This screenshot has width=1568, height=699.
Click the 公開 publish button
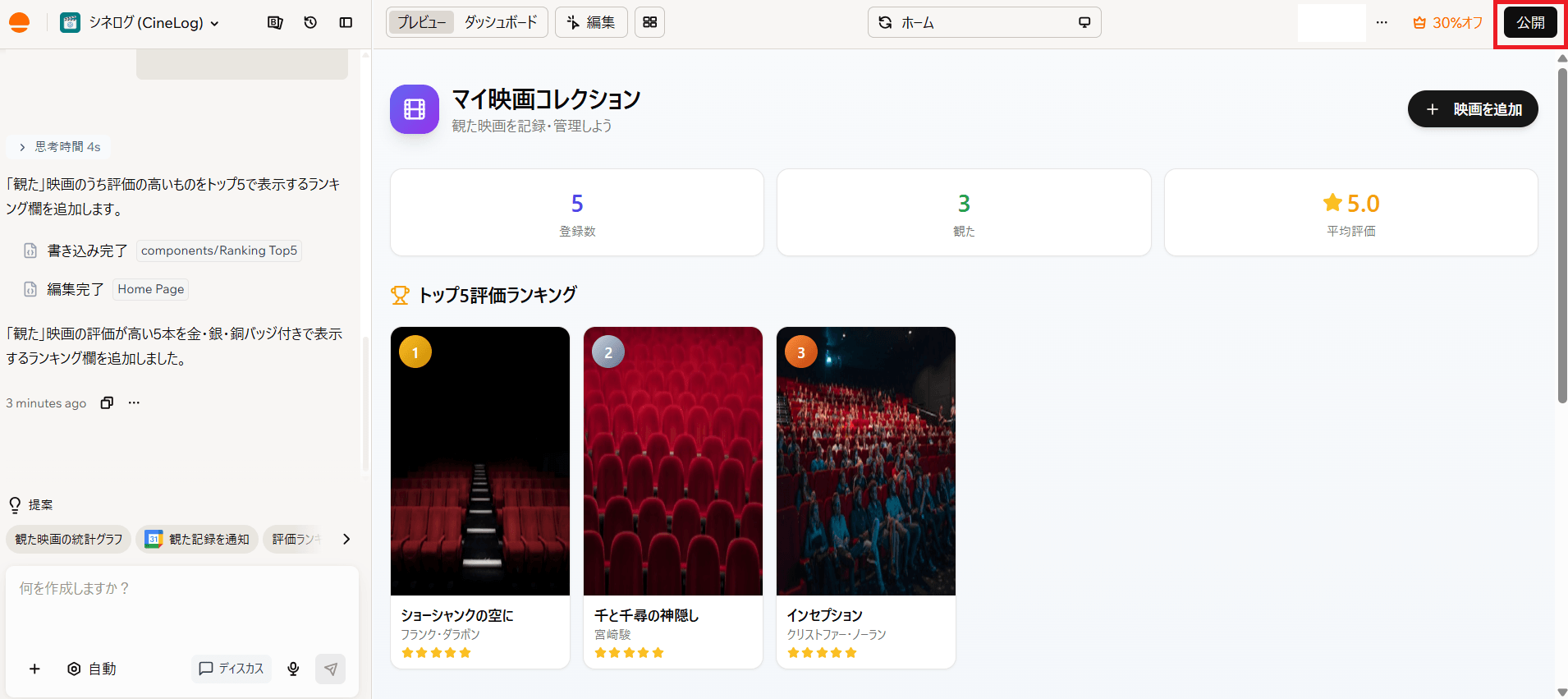[x=1530, y=23]
